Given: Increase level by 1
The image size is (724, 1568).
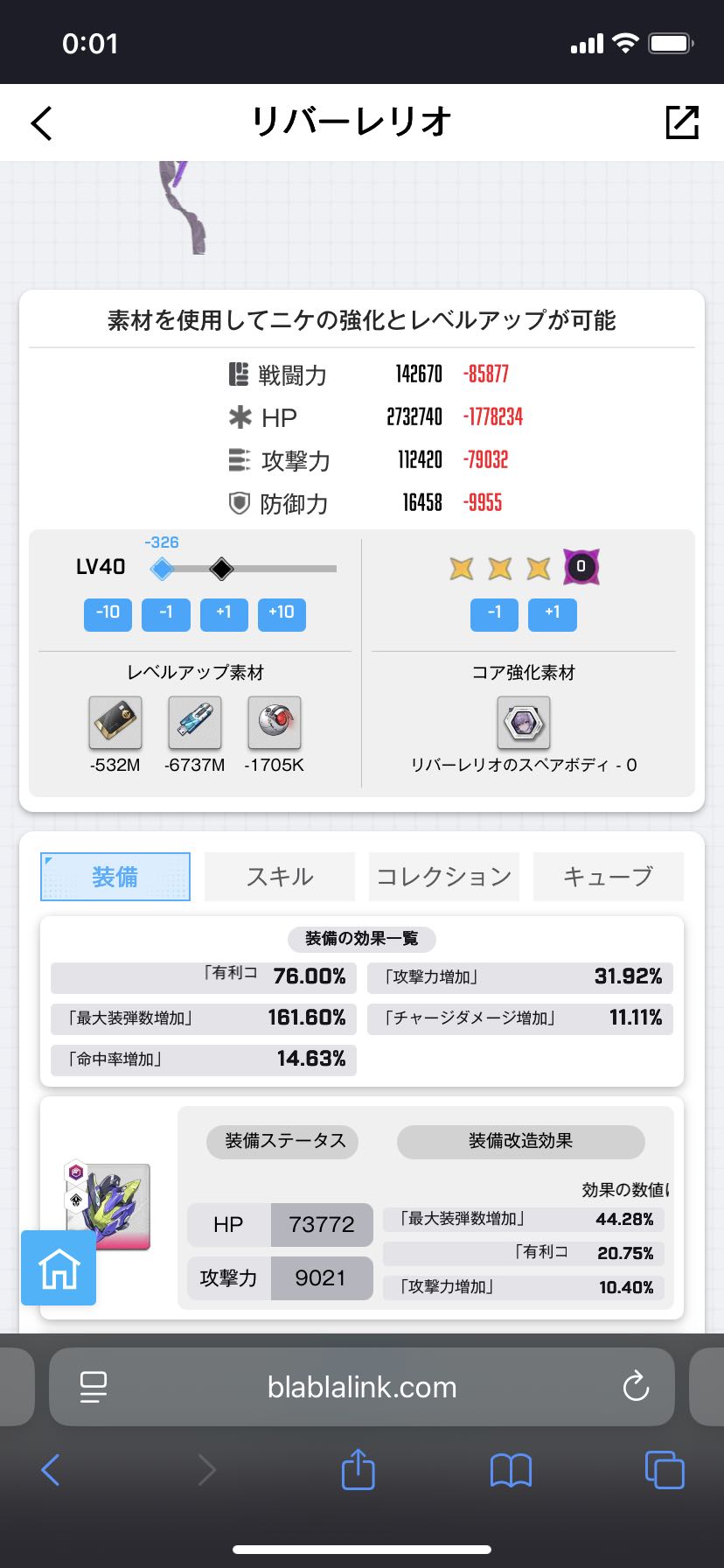Looking at the screenshot, I should 224,613.
